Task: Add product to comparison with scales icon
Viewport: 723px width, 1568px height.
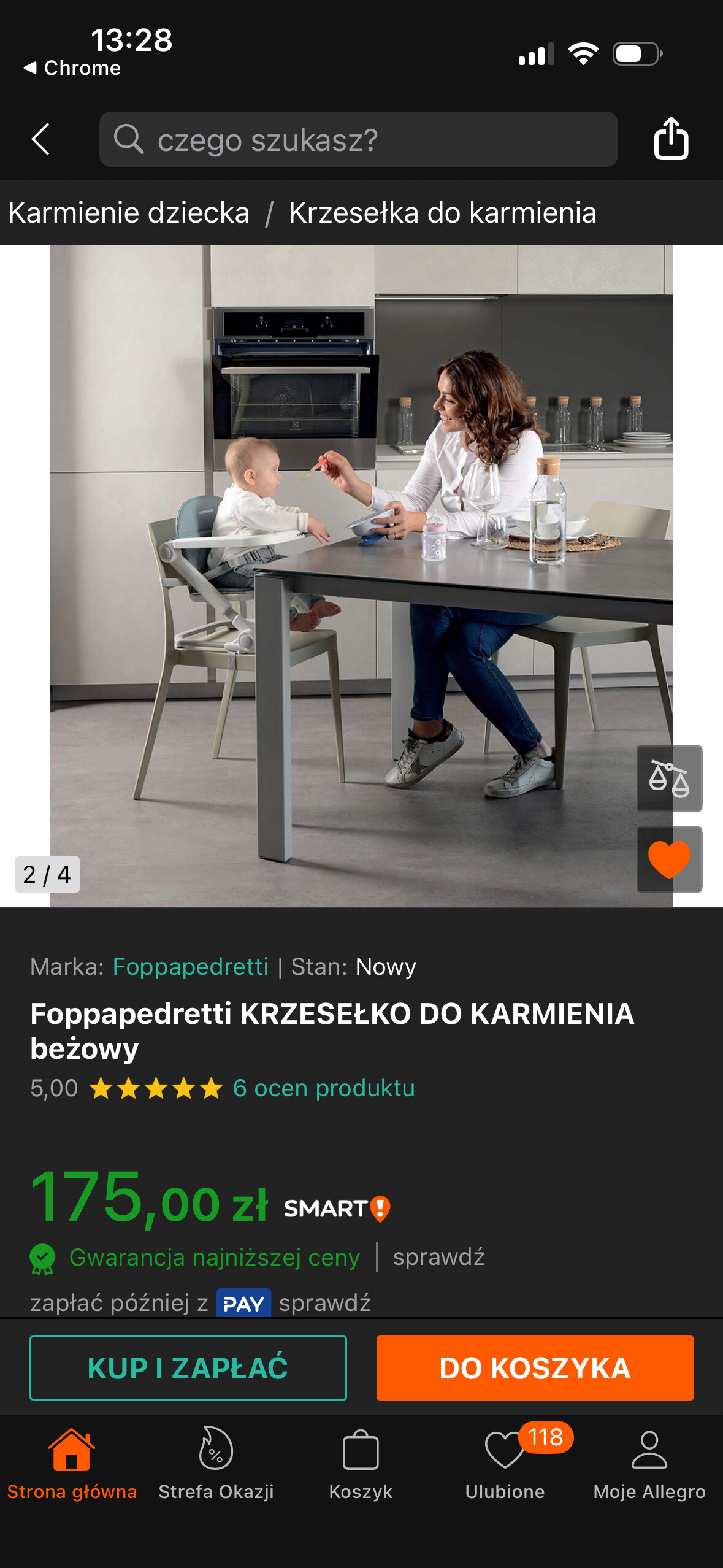Action: pos(669,778)
